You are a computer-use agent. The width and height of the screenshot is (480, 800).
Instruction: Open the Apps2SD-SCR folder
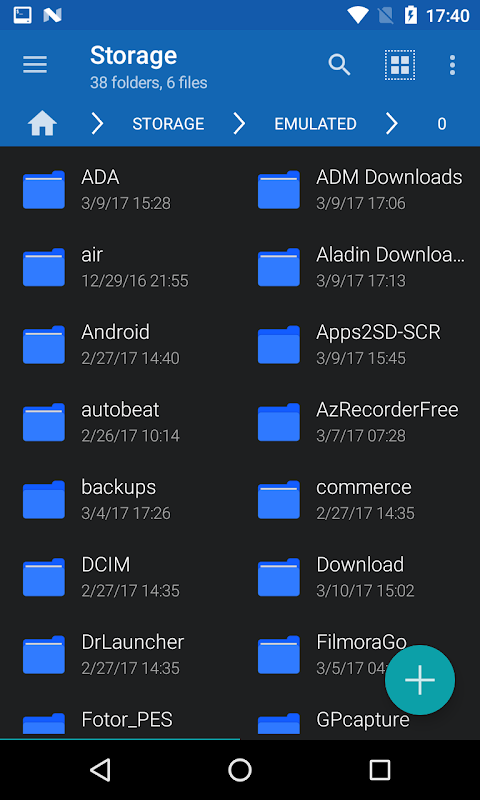360,345
